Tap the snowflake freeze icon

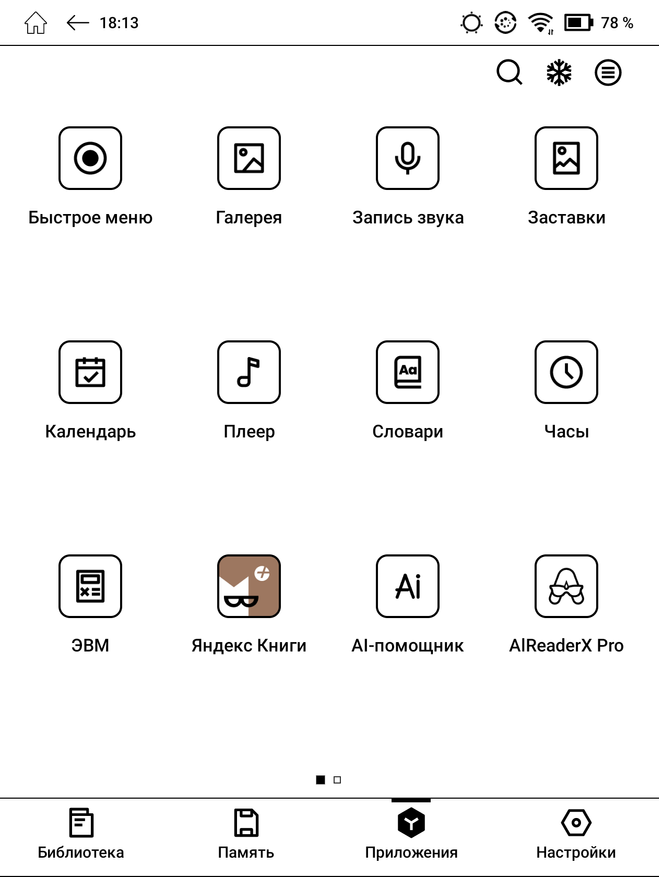pos(559,73)
